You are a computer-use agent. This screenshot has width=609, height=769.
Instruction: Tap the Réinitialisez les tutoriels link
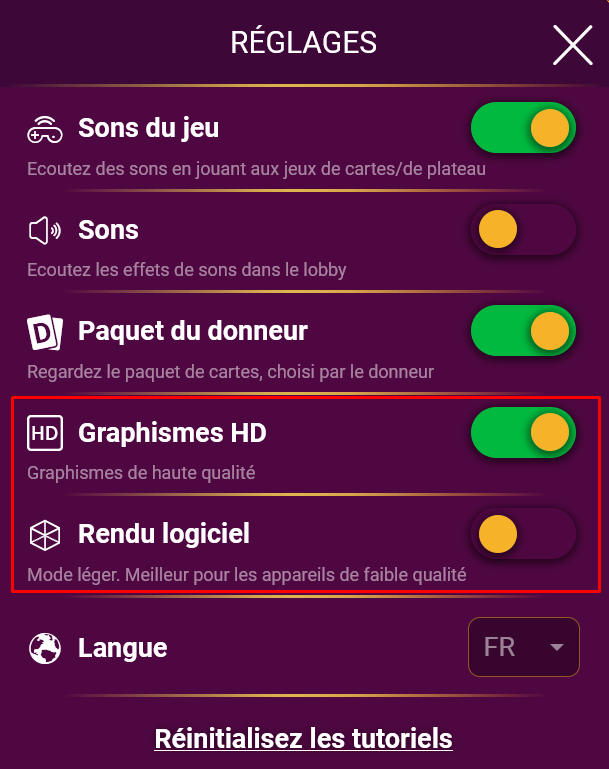303,739
